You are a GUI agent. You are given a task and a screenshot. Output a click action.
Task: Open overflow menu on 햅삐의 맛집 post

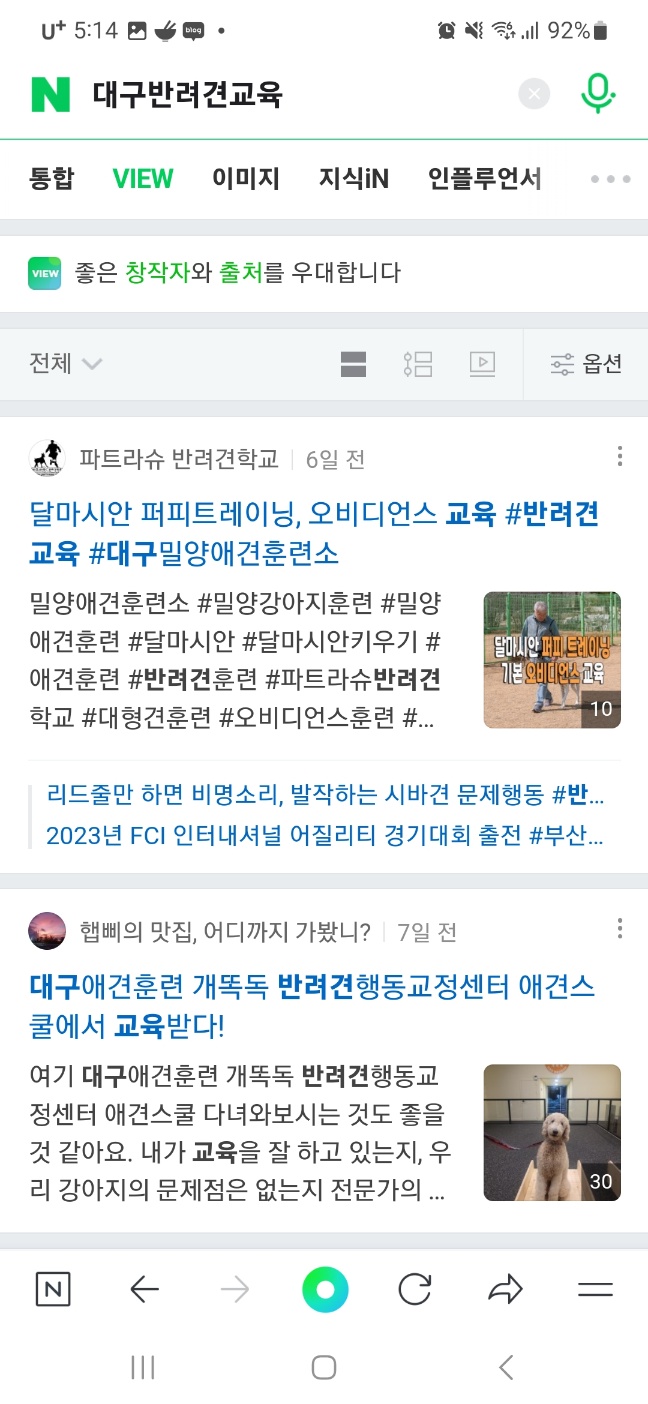pos(620,929)
